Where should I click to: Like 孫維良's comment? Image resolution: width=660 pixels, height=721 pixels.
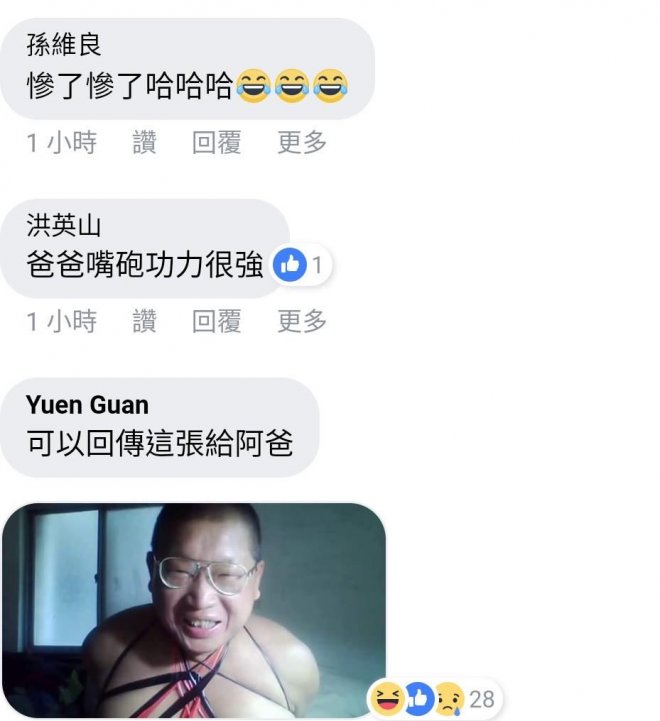pyautogui.click(x=145, y=143)
